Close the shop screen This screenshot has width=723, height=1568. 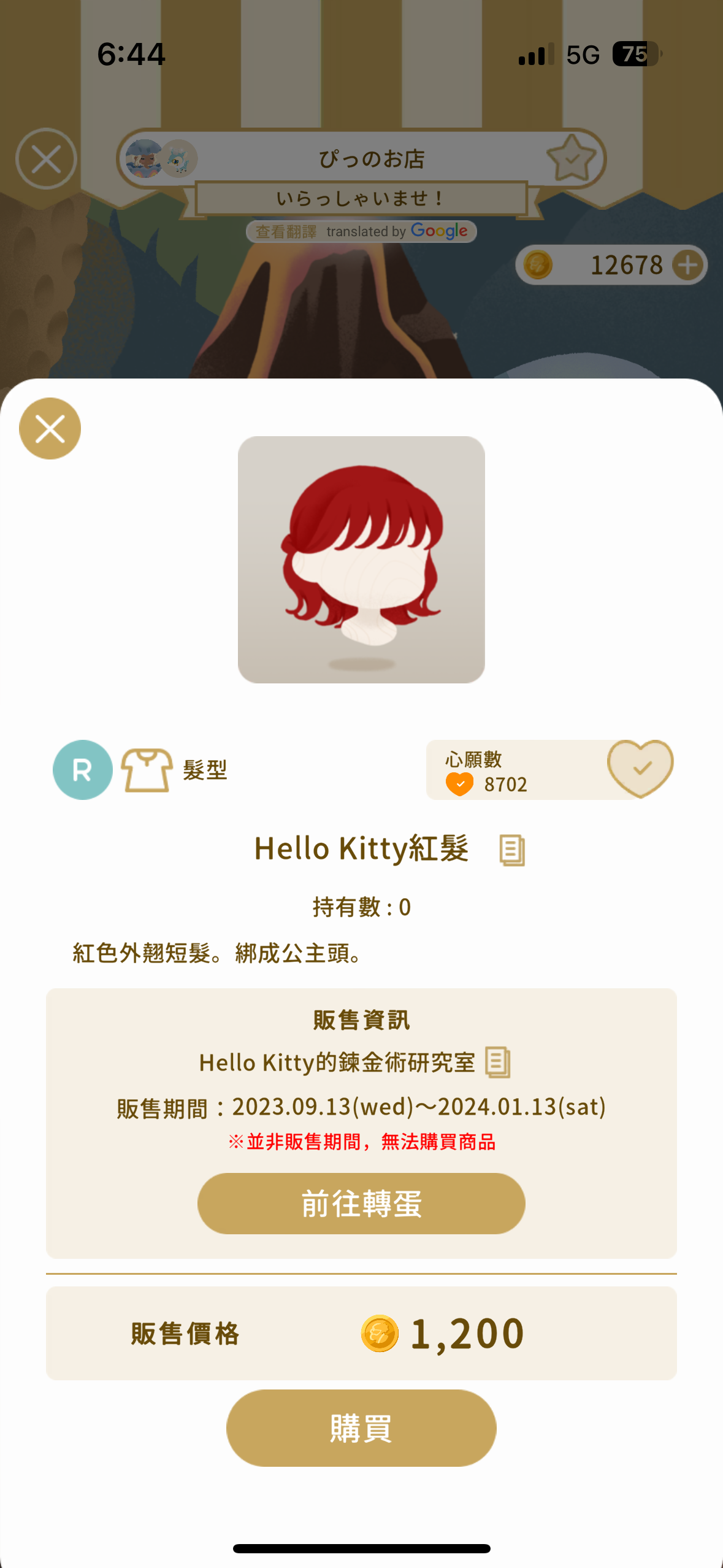coord(46,159)
